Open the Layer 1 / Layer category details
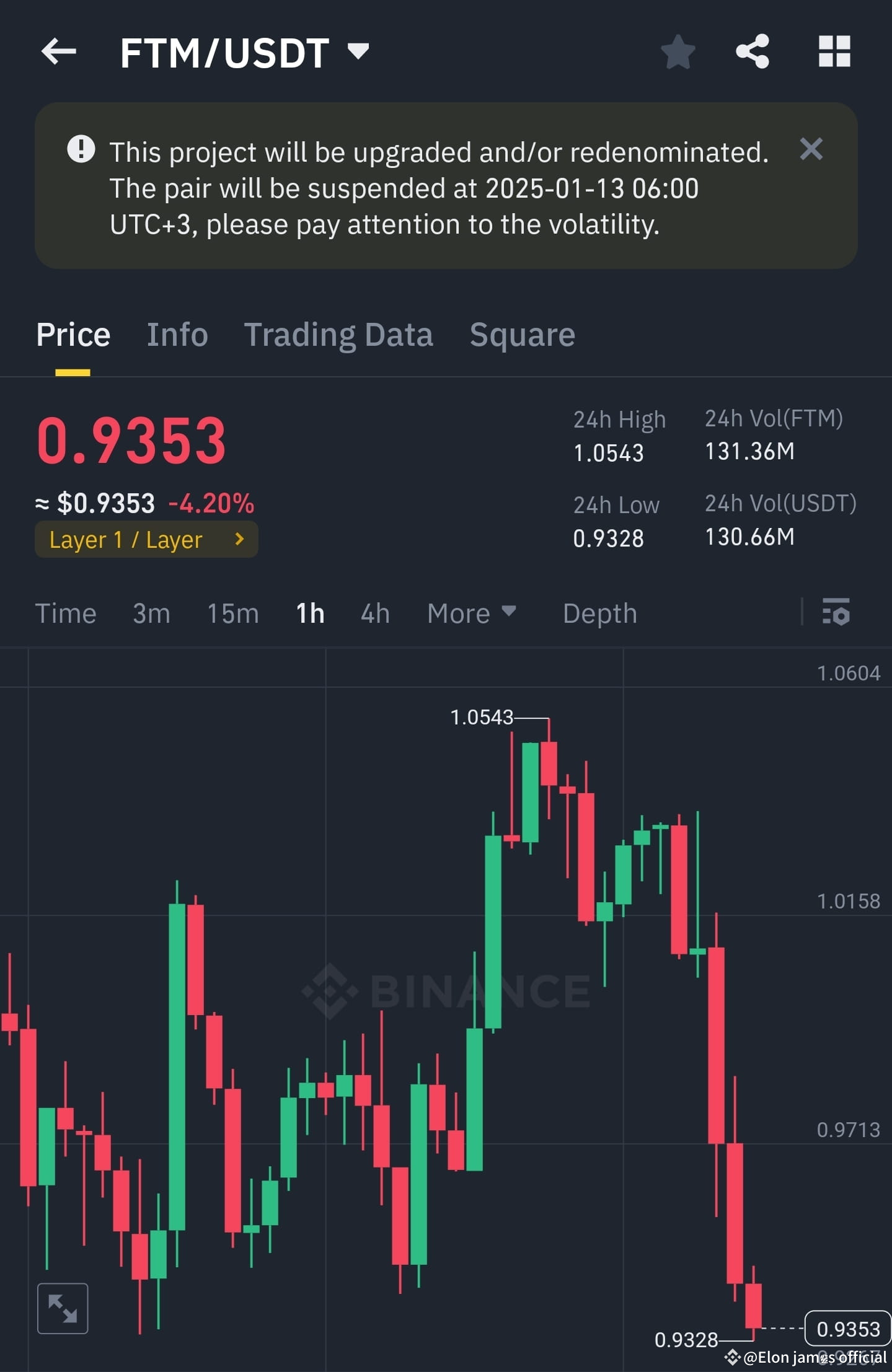Viewport: 892px width, 1372px height. coord(146,539)
